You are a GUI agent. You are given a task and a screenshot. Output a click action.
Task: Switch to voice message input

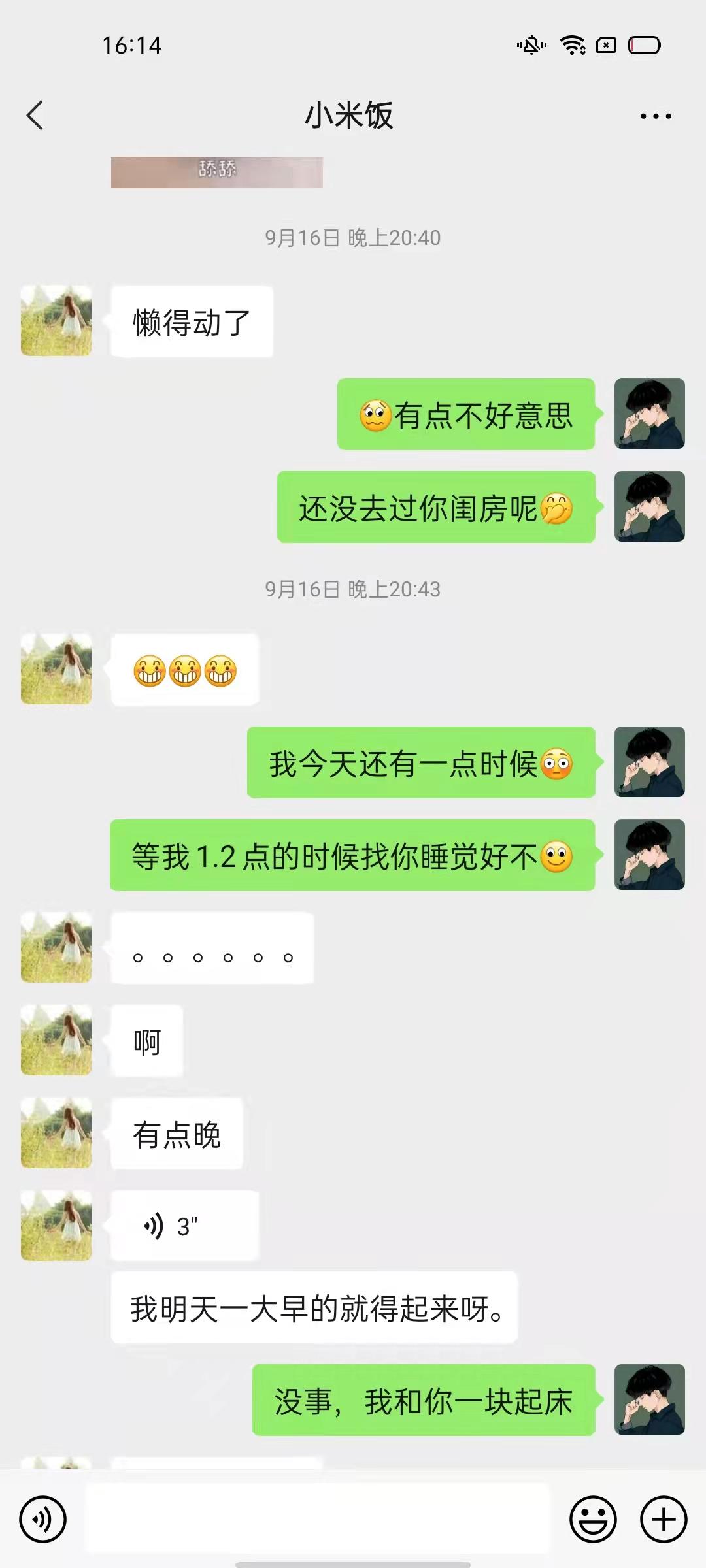tap(43, 1519)
